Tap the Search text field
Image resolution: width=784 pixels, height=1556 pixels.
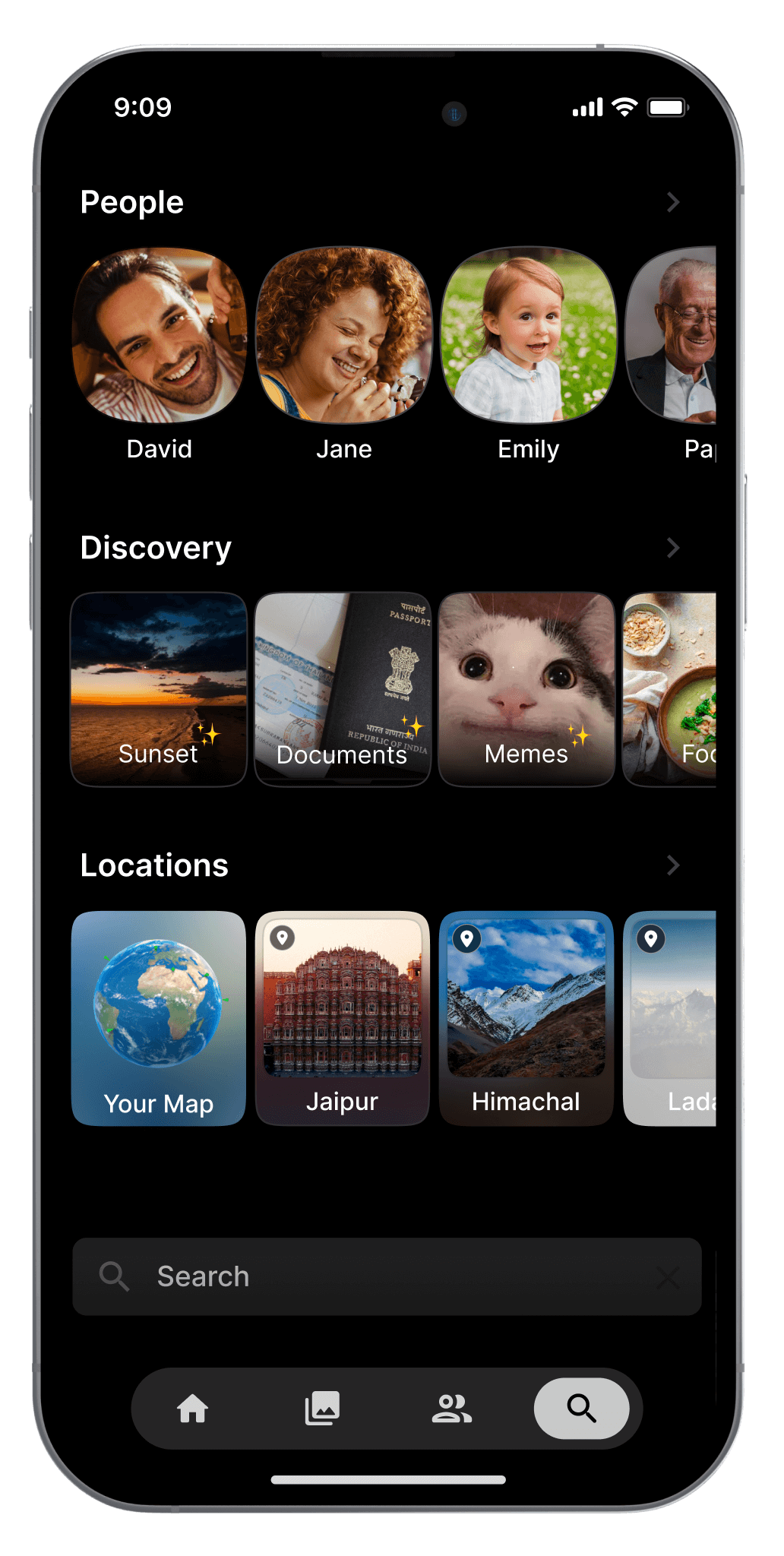point(387,1276)
